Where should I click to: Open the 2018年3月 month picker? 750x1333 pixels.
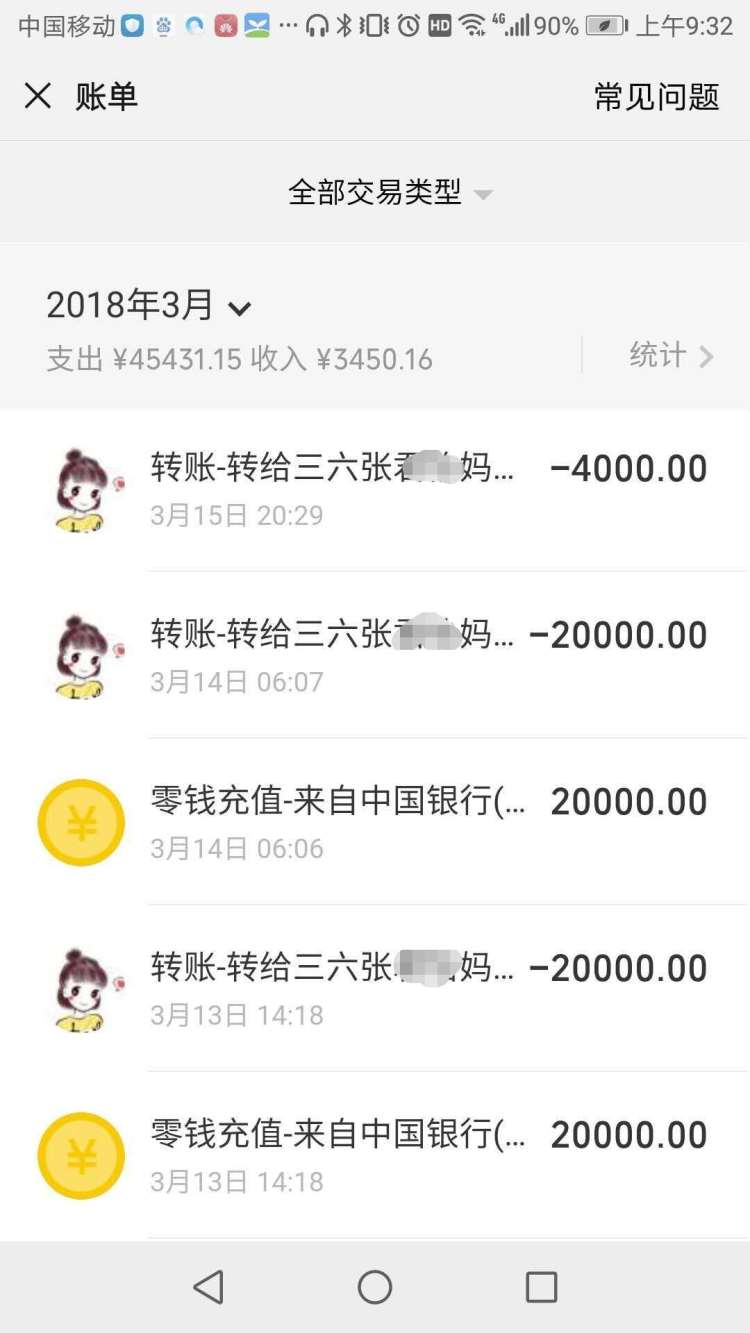click(148, 305)
